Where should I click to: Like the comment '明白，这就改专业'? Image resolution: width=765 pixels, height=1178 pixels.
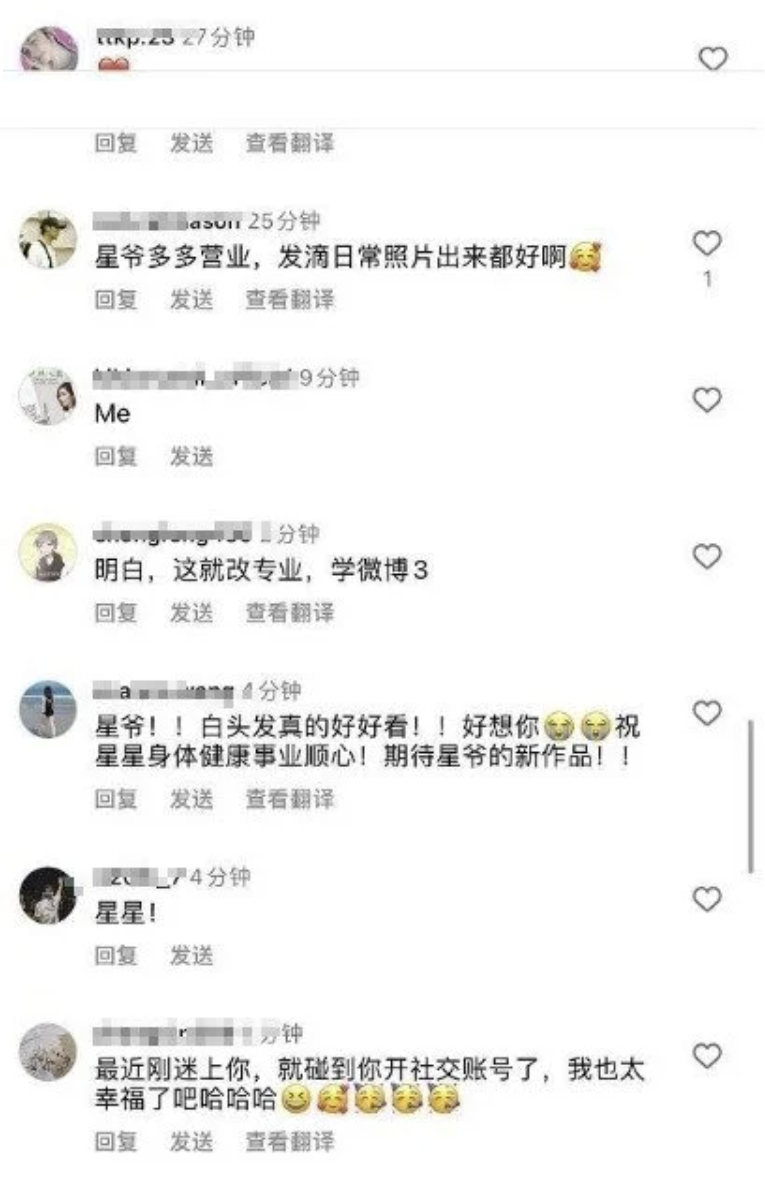point(707,557)
